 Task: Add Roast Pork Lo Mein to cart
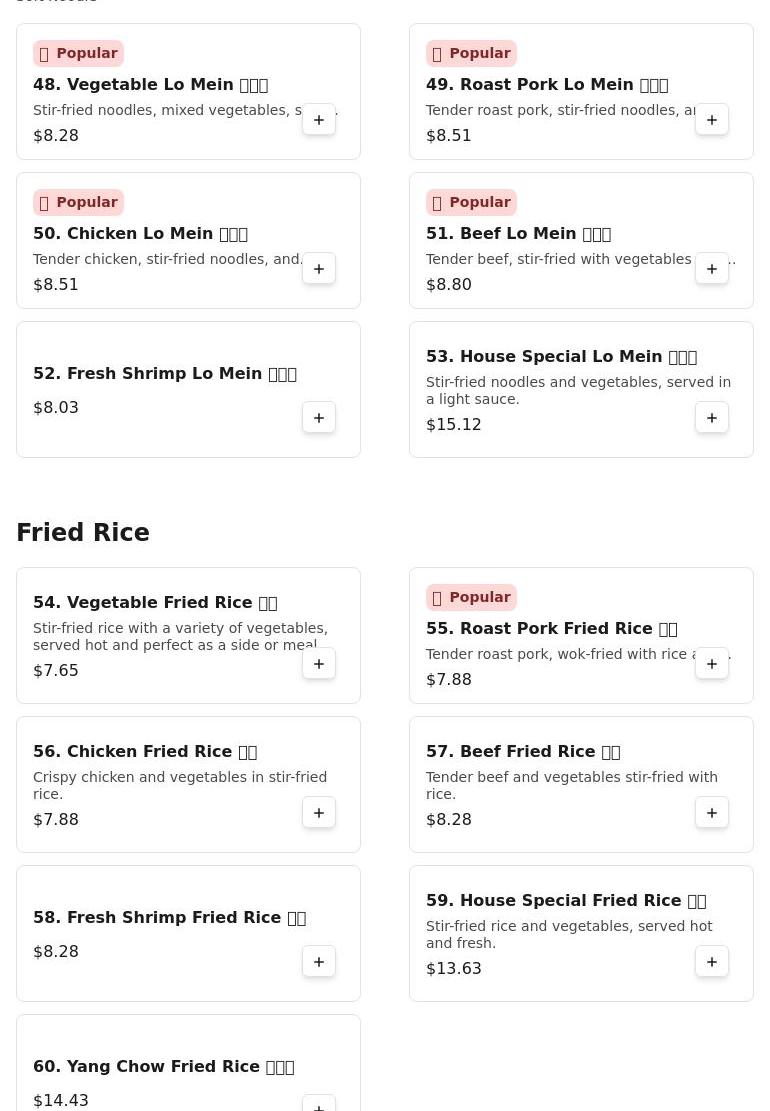712,120
